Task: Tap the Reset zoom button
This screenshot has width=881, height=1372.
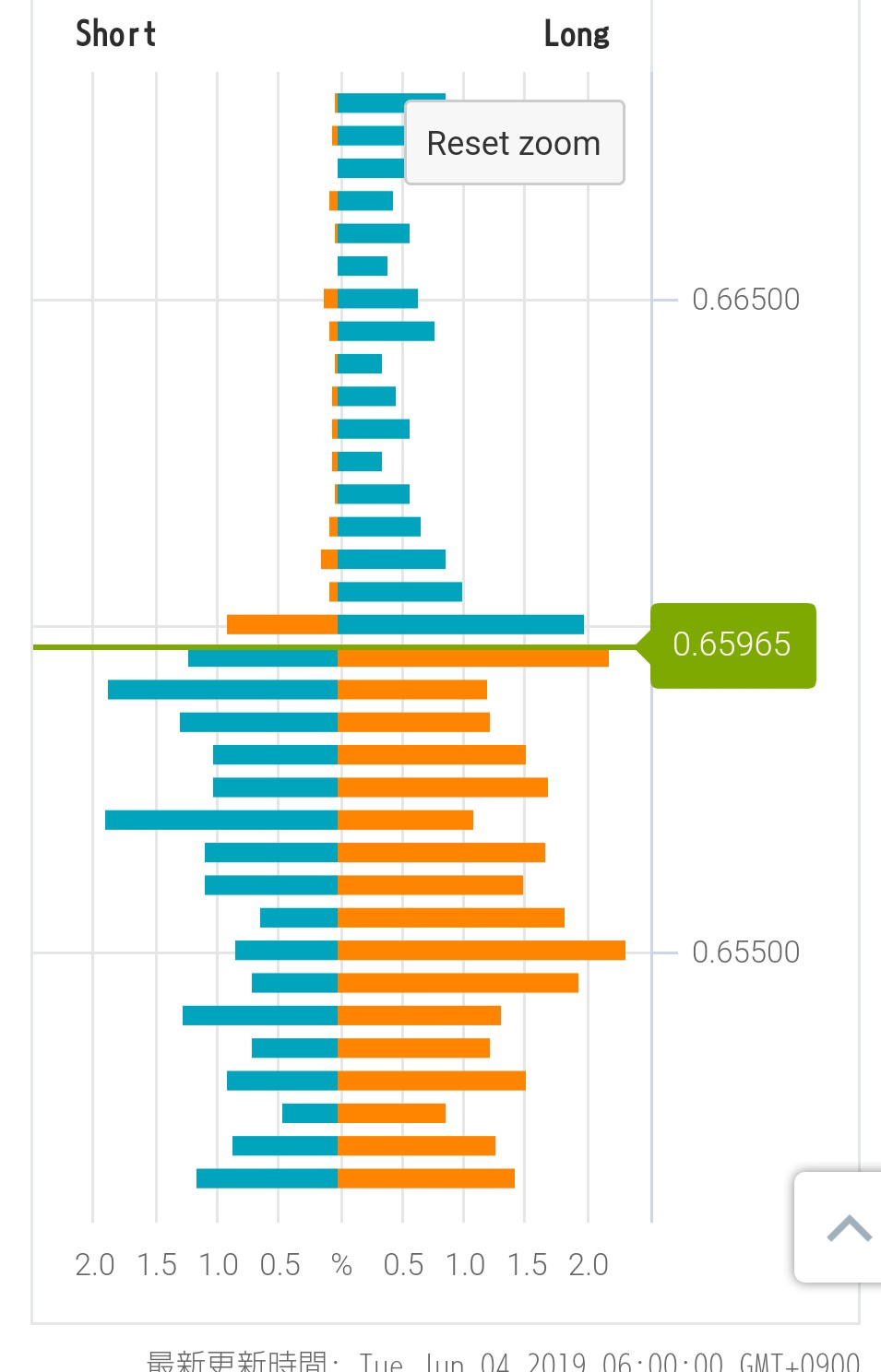Action: tap(514, 143)
